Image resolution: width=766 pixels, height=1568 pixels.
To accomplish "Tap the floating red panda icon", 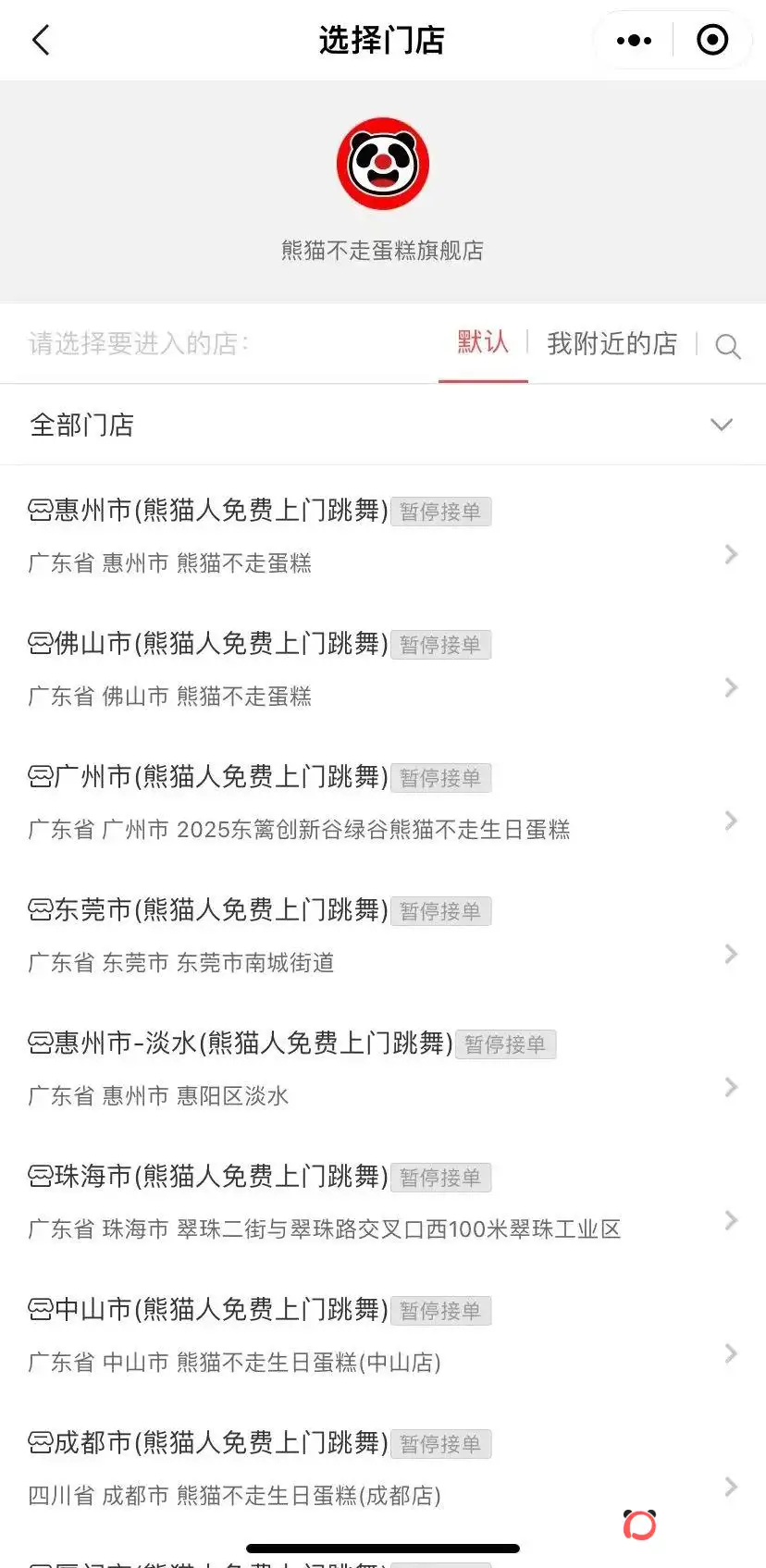I will click(x=639, y=1524).
